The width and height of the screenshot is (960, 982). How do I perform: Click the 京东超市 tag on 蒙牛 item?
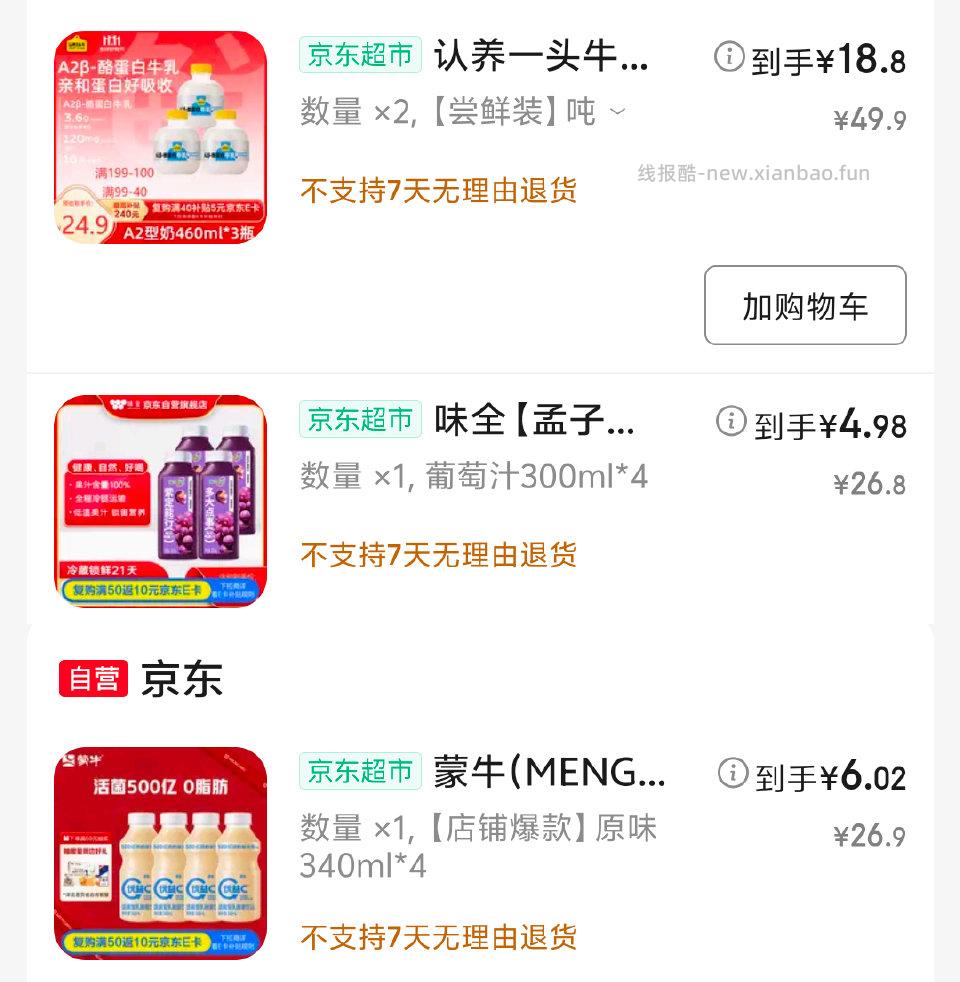(x=360, y=772)
